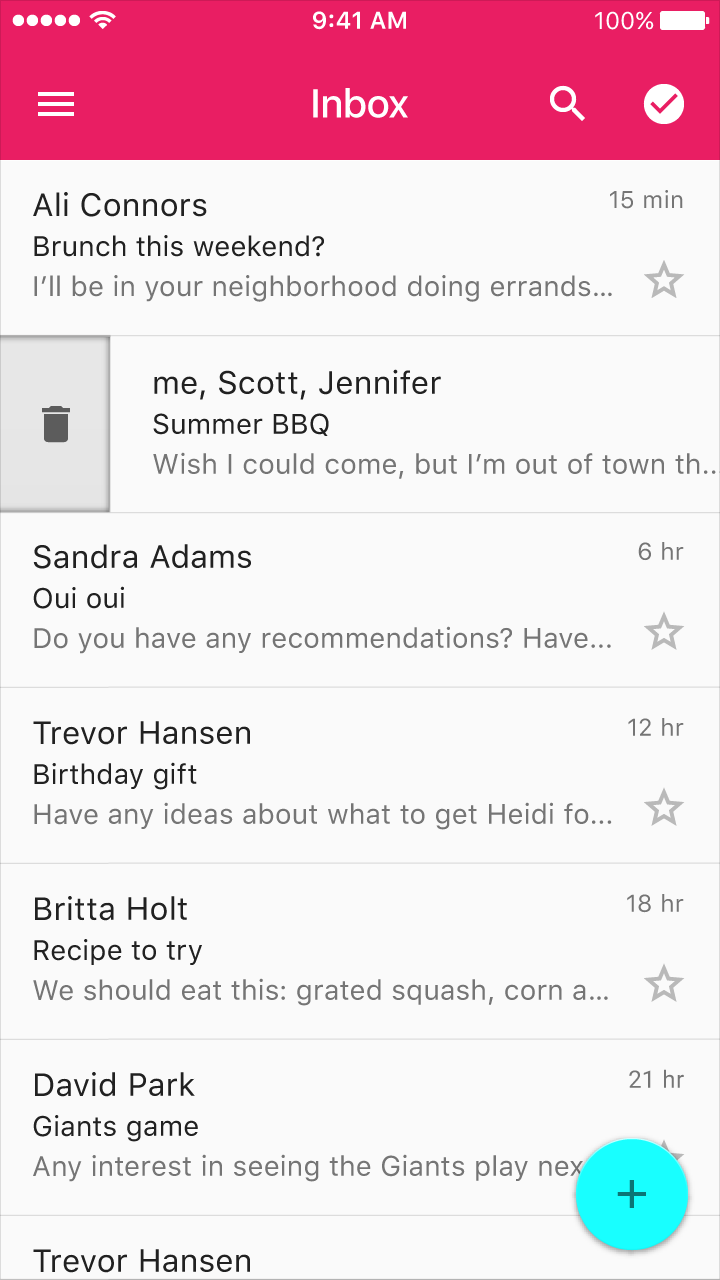Tap the checkmark icon in the header

[x=663, y=104]
